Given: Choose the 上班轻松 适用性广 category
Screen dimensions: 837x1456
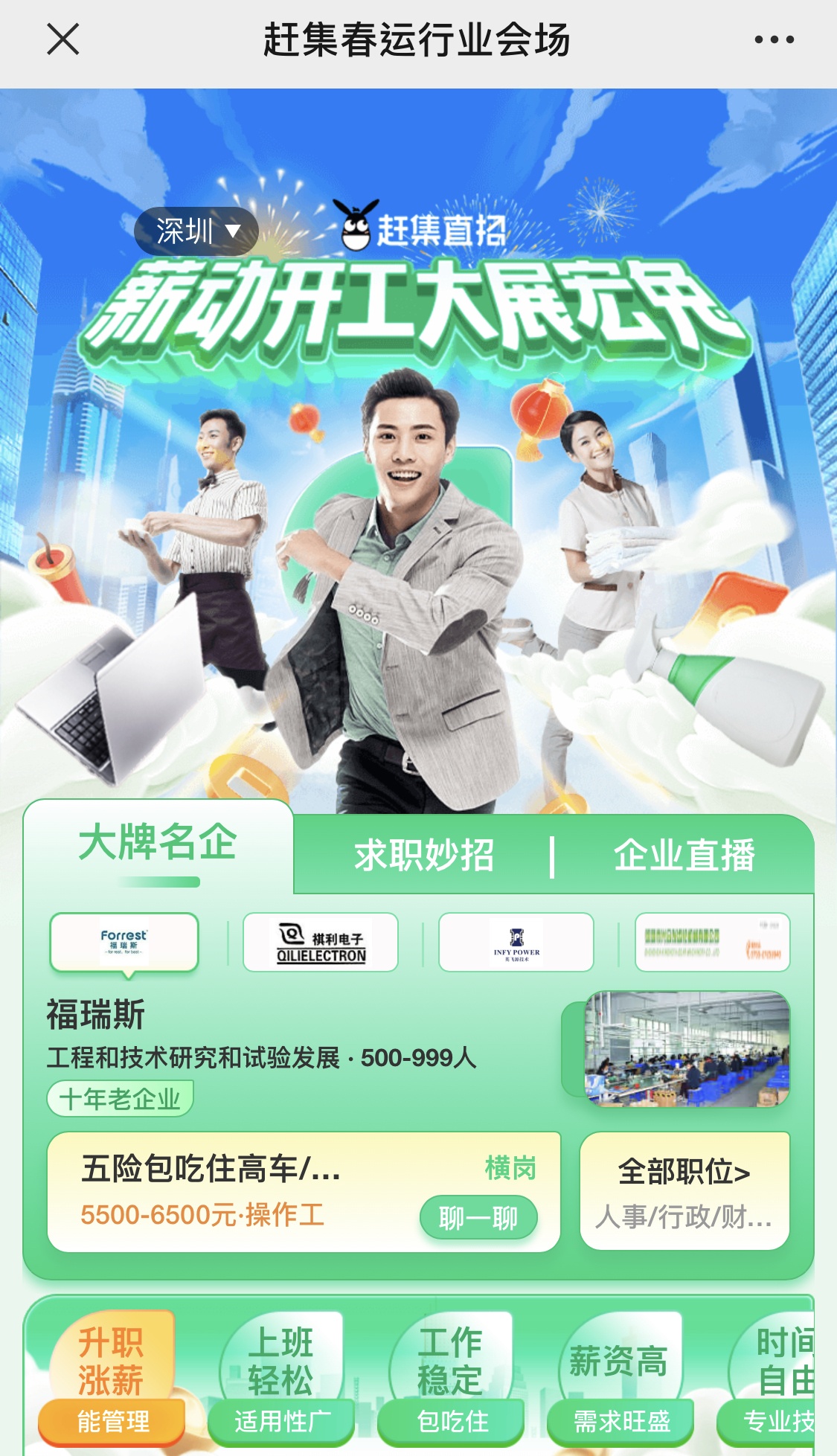Looking at the screenshot, I should (x=281, y=1376).
